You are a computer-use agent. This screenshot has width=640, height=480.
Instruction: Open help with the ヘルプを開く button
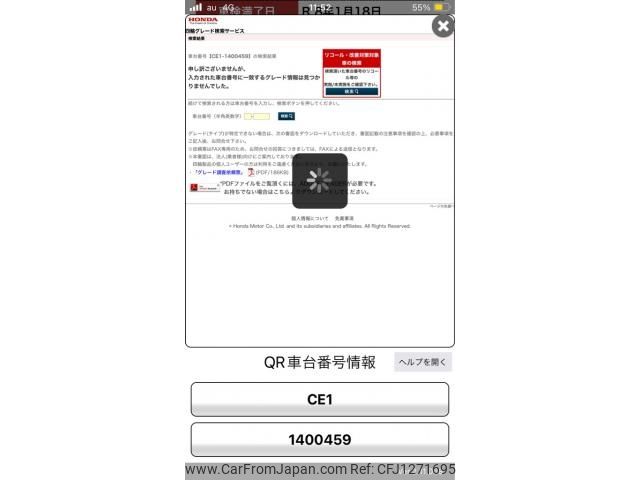pos(422,362)
